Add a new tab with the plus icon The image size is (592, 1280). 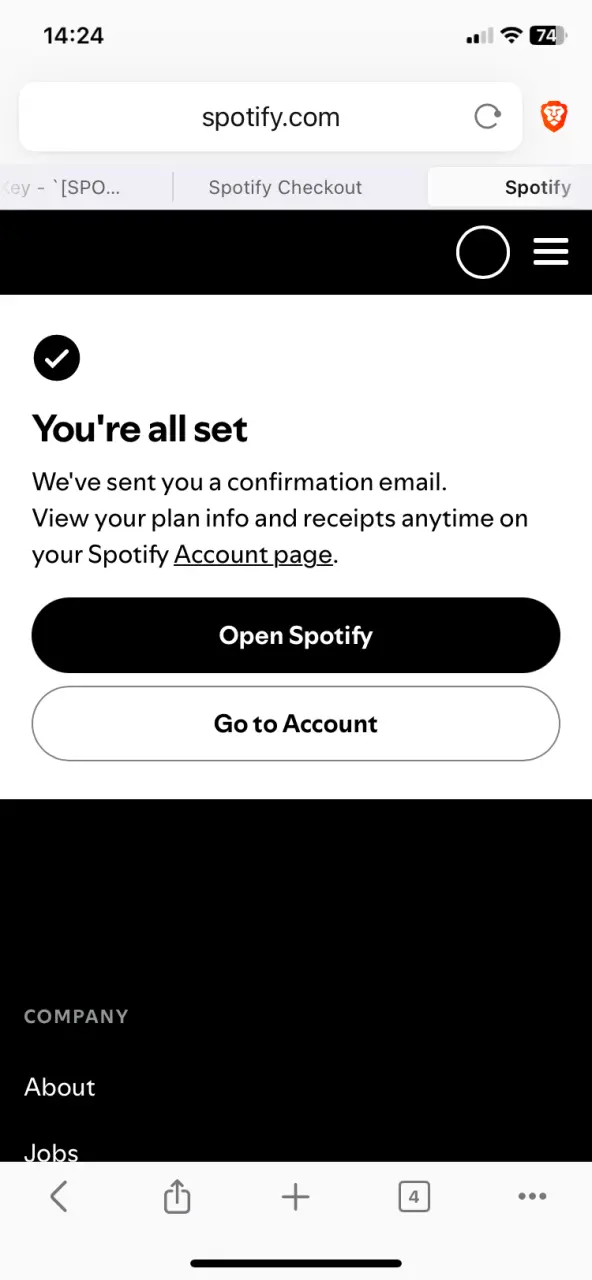(295, 1196)
